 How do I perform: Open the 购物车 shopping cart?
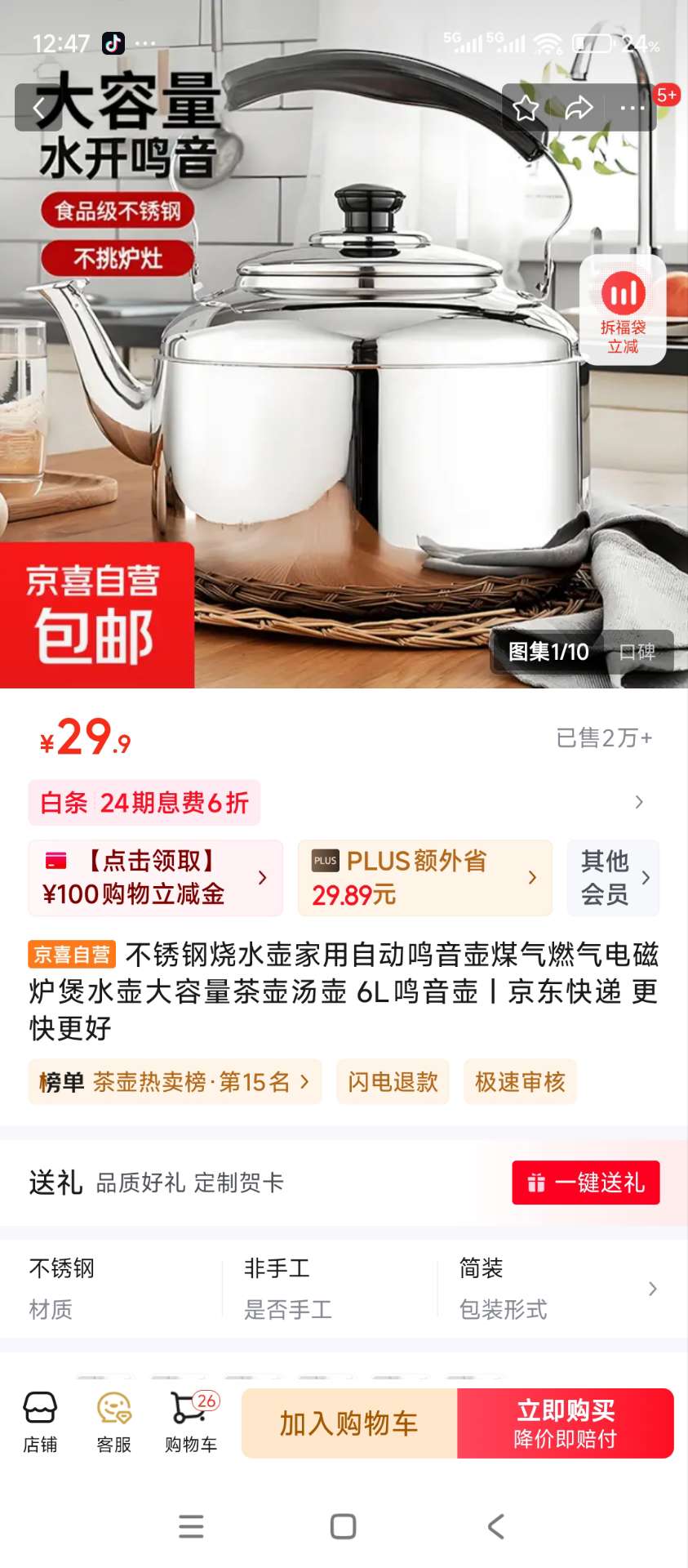pos(191,1423)
